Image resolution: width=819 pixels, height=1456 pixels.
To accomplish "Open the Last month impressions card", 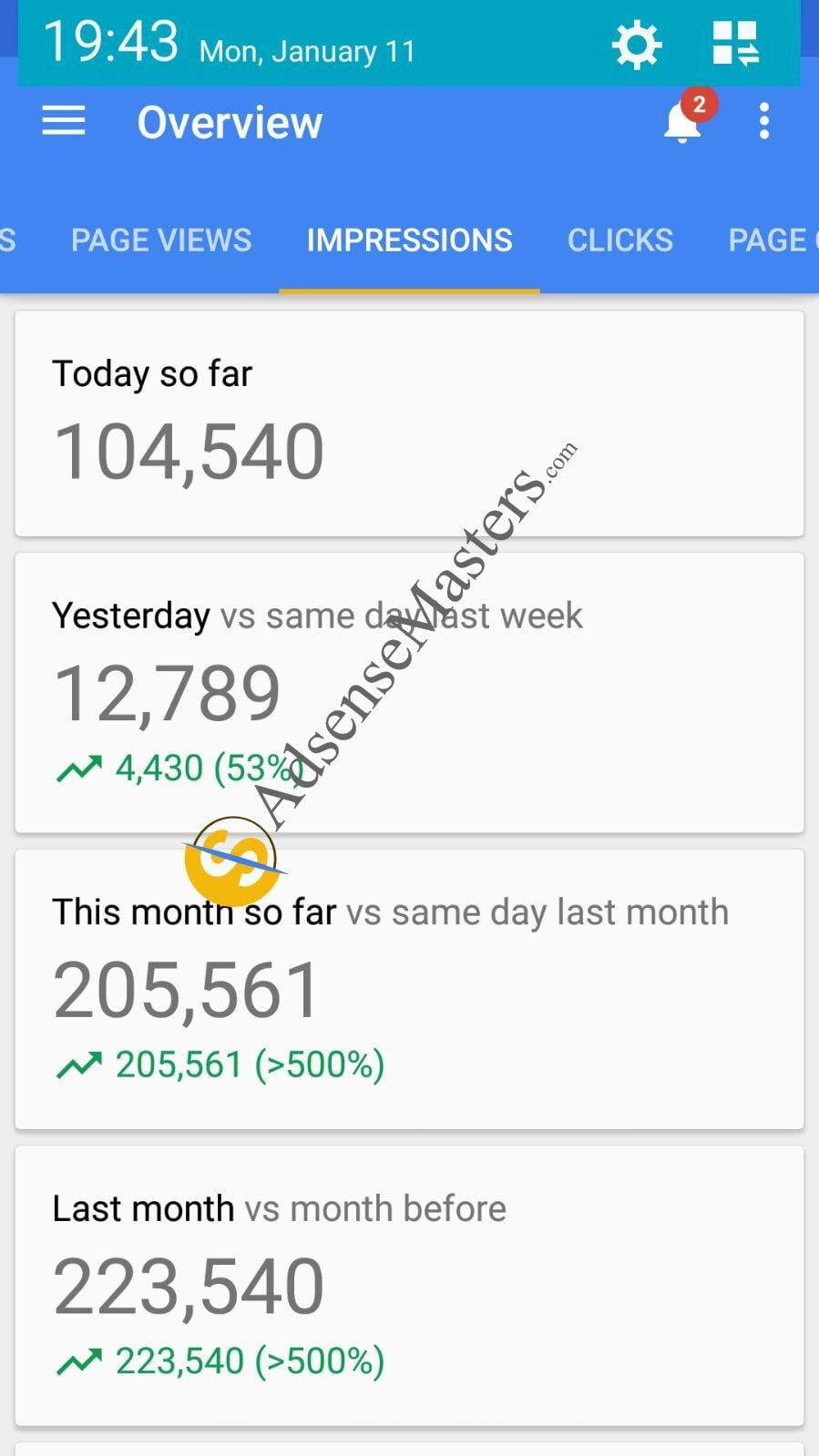I will (x=409, y=1285).
